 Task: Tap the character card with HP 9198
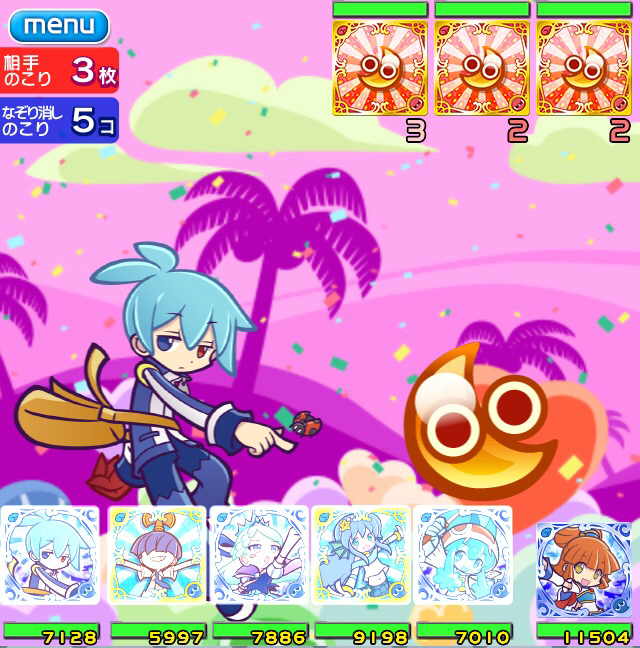361,555
